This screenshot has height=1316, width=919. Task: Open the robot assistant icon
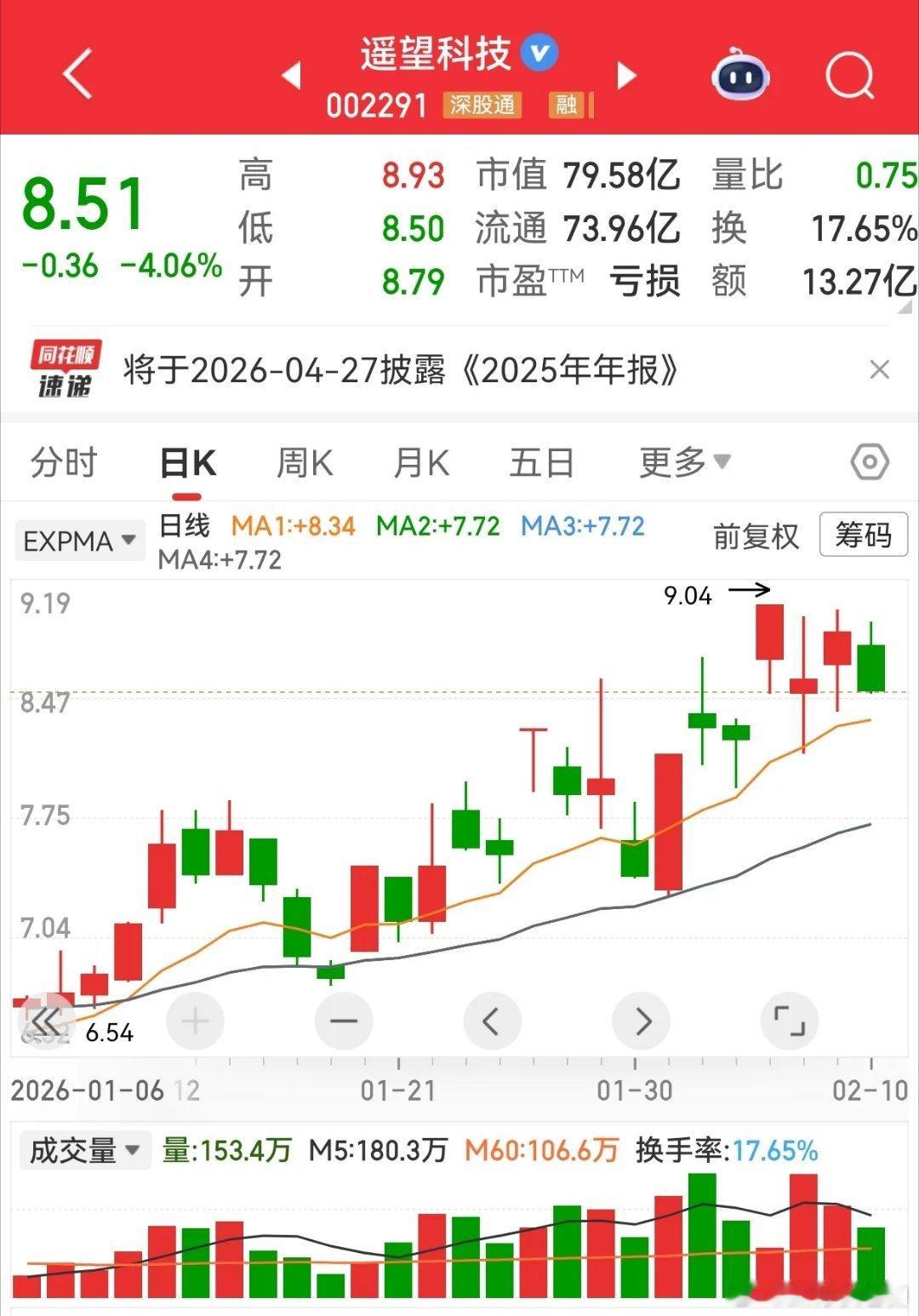pyautogui.click(x=740, y=77)
